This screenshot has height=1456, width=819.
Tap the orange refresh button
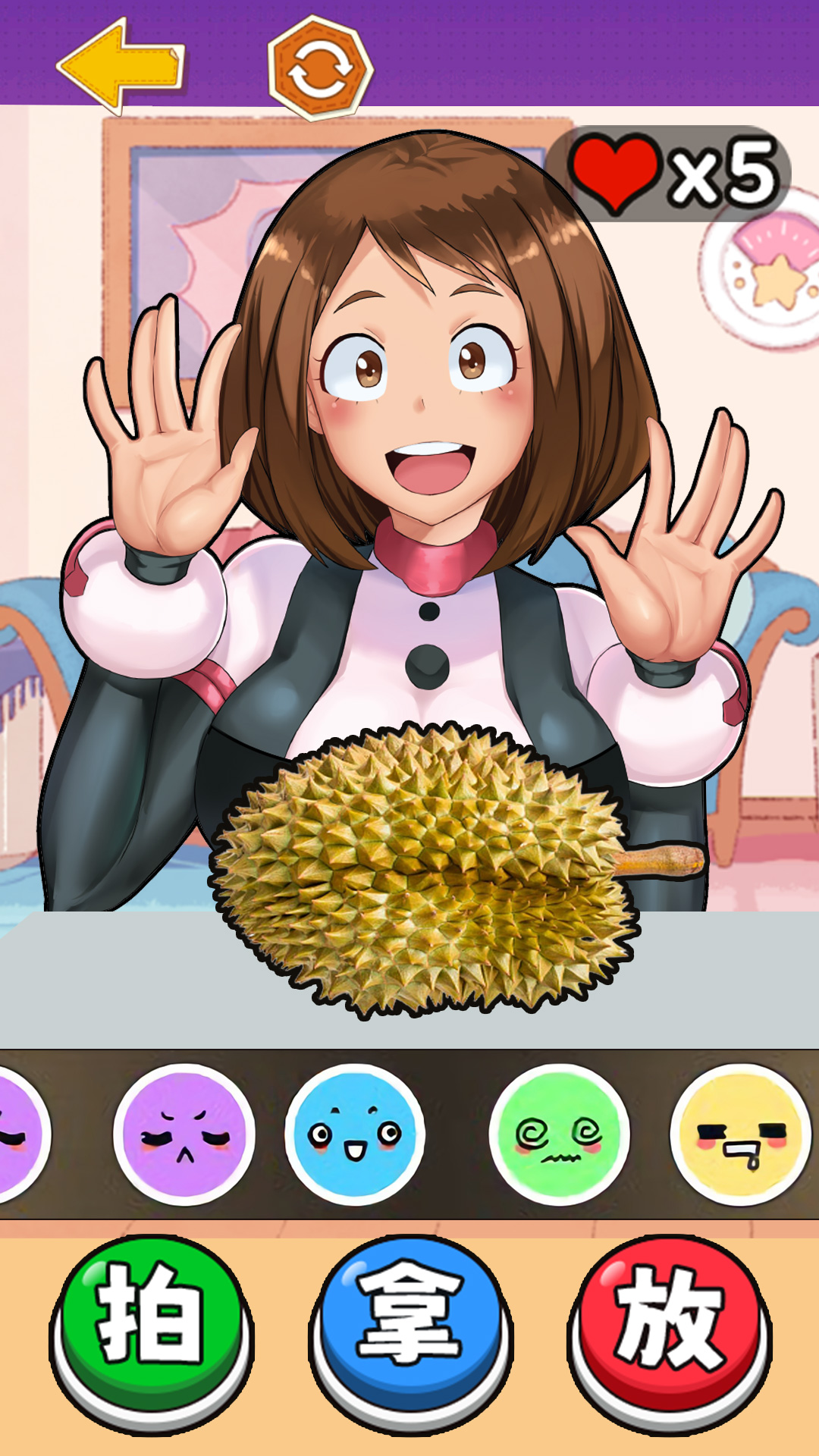(320, 68)
